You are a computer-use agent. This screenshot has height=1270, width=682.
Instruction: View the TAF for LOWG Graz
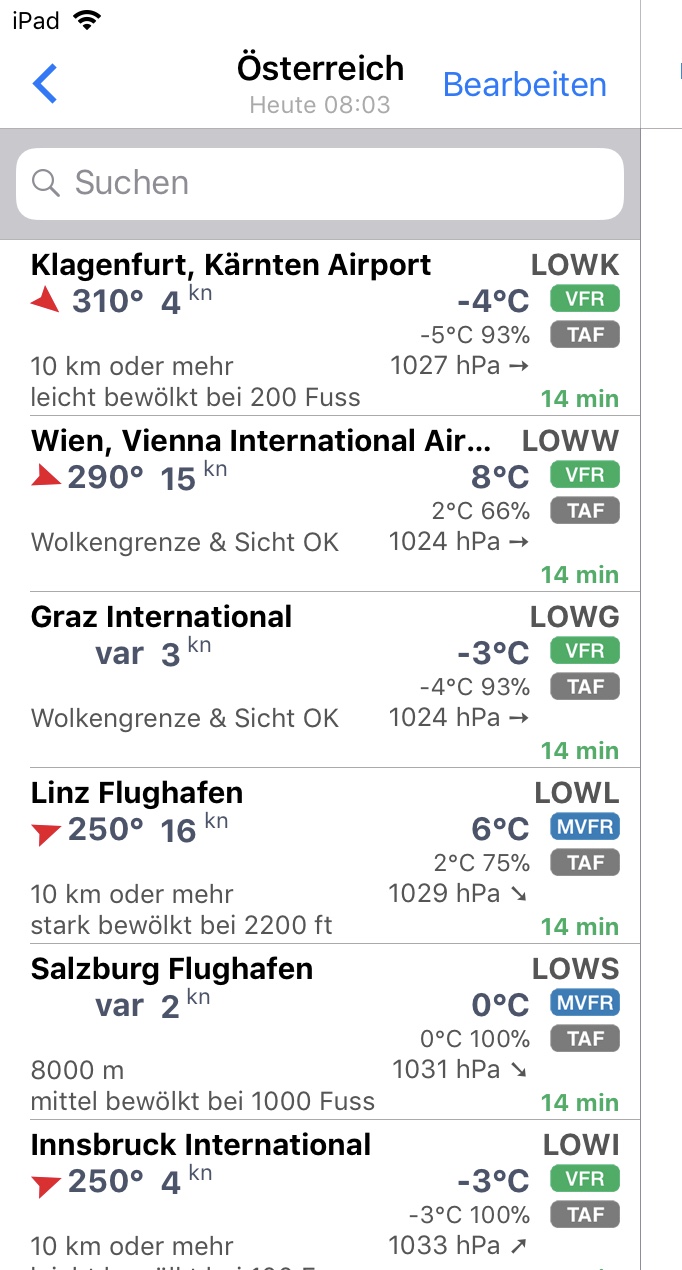pyautogui.click(x=585, y=686)
